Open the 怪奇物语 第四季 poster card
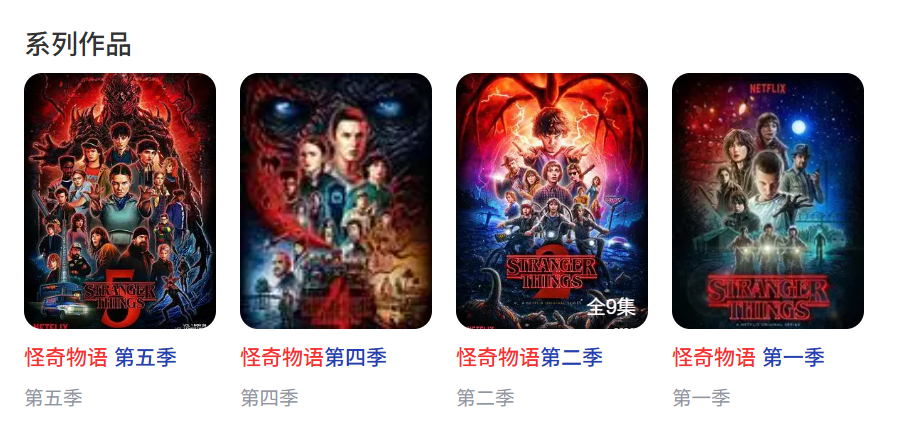 click(x=336, y=200)
